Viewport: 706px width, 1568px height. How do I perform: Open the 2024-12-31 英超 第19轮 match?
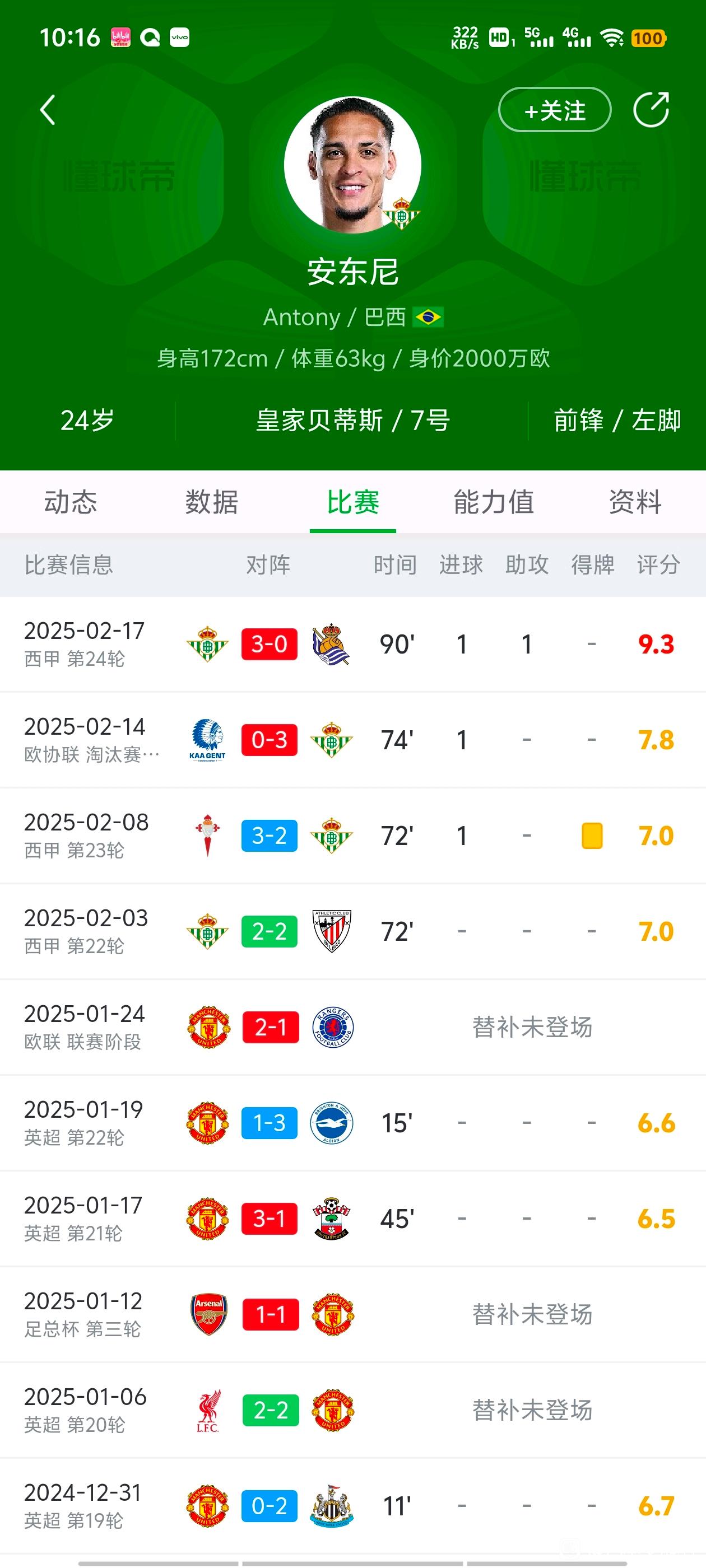coord(352,1506)
